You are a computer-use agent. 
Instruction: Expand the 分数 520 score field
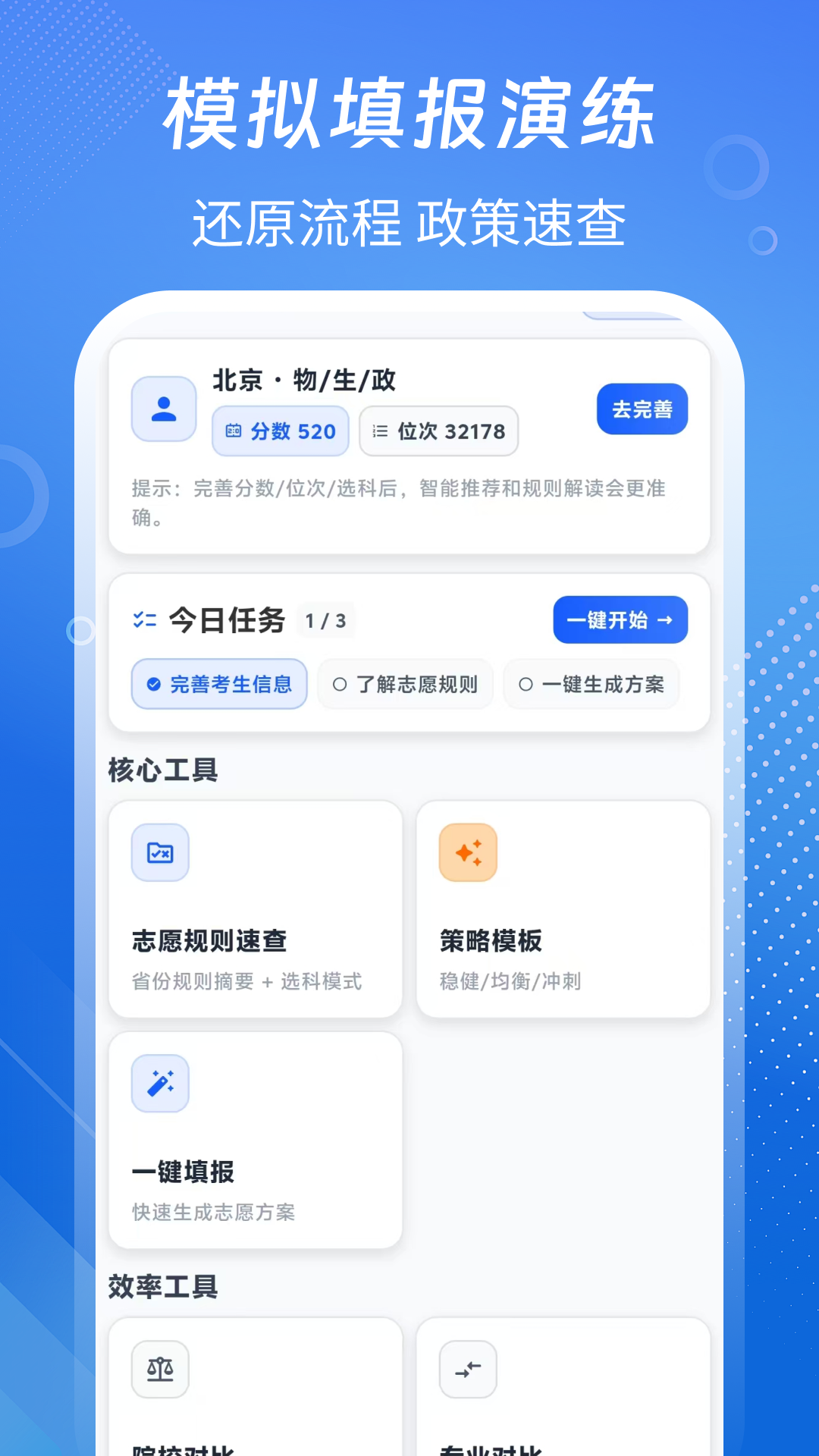click(x=279, y=431)
